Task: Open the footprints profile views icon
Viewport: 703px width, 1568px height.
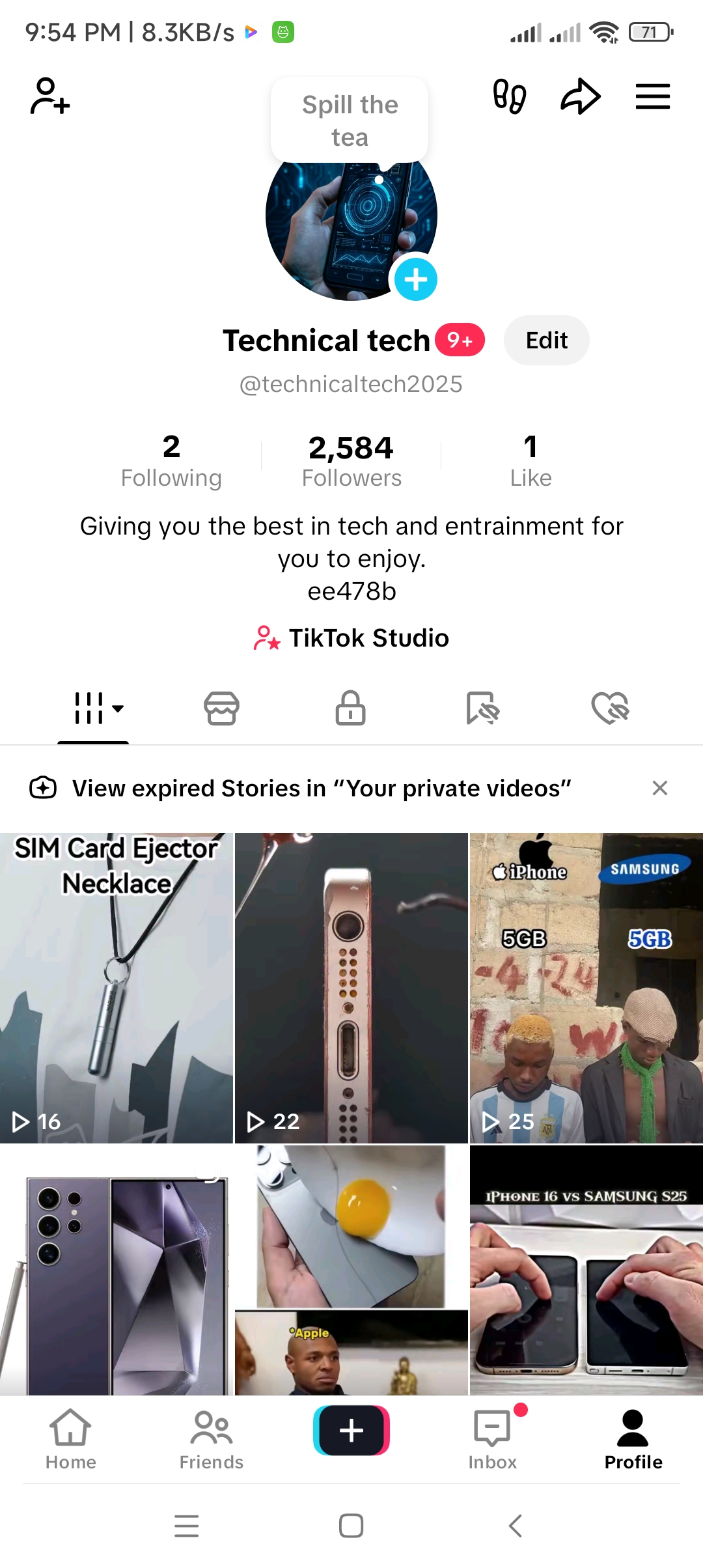Action: point(510,96)
